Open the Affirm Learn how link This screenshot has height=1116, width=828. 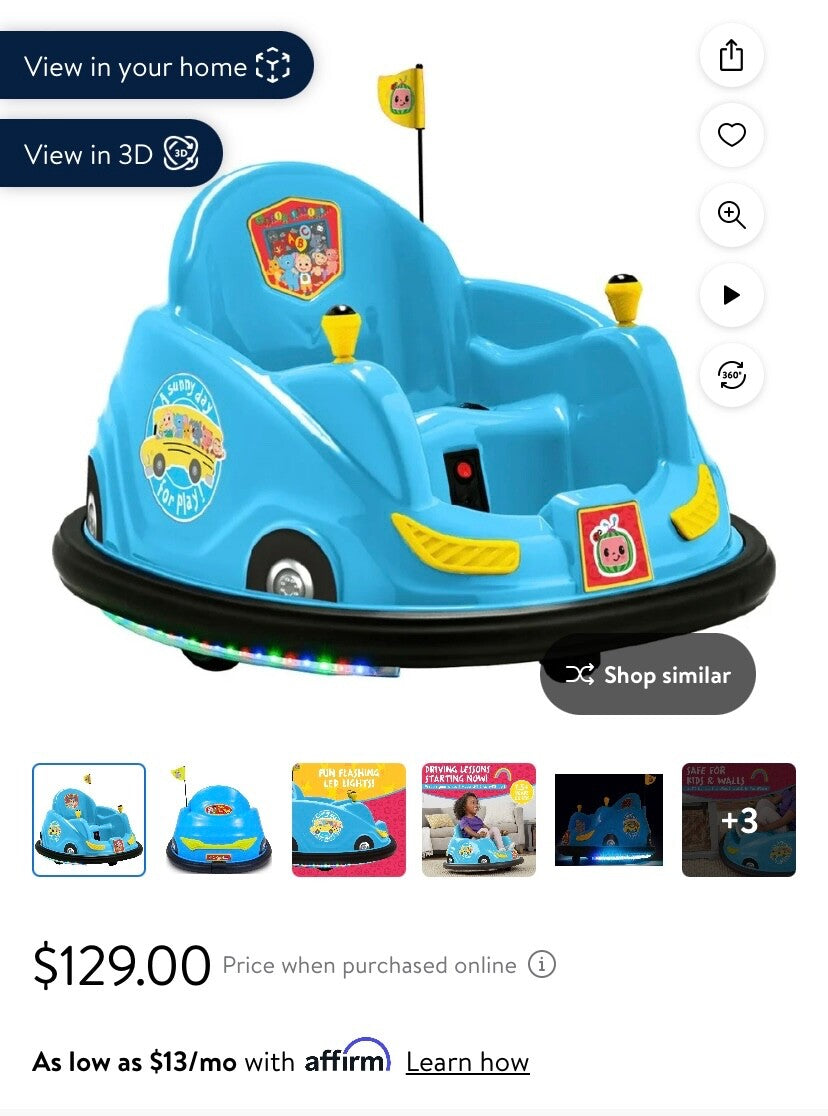click(467, 1062)
